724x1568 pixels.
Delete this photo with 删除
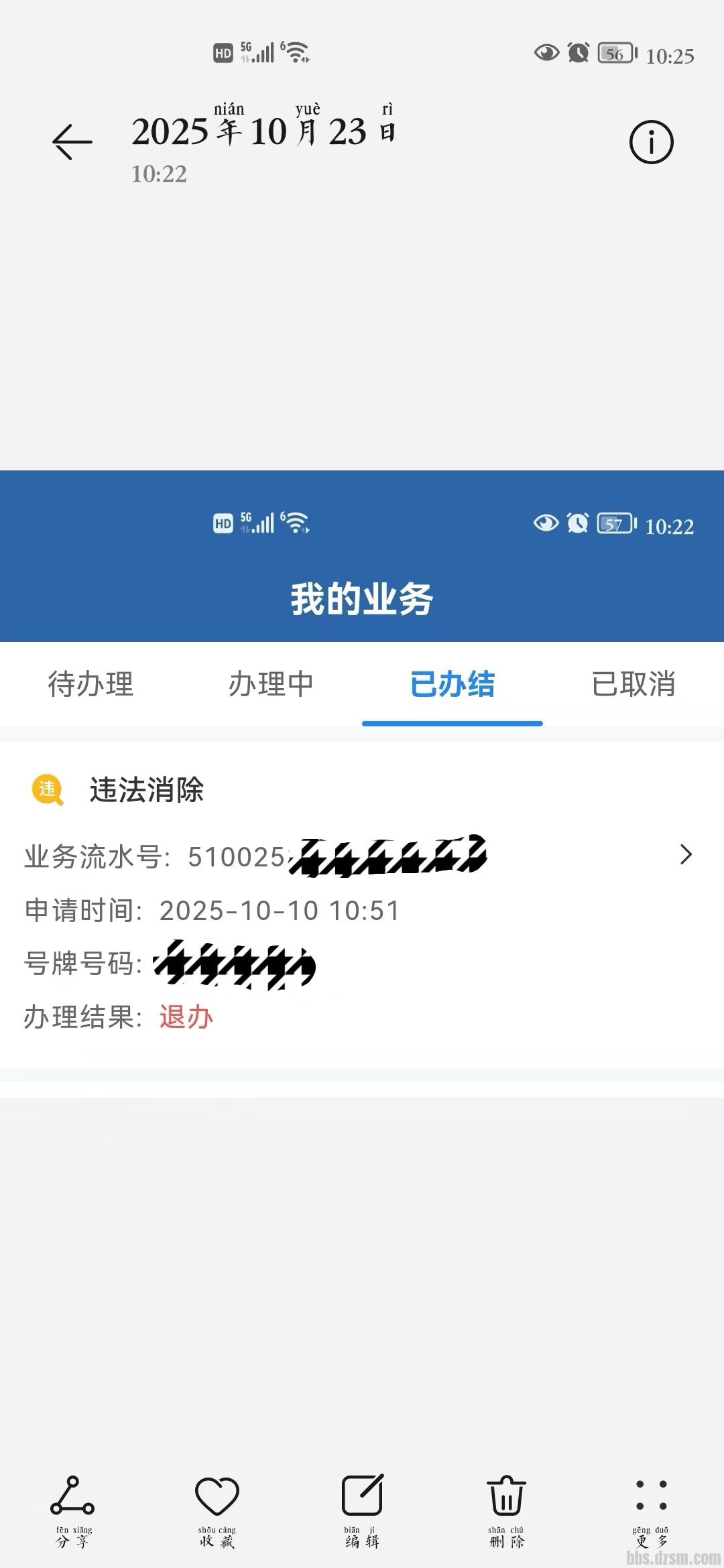(506, 1506)
